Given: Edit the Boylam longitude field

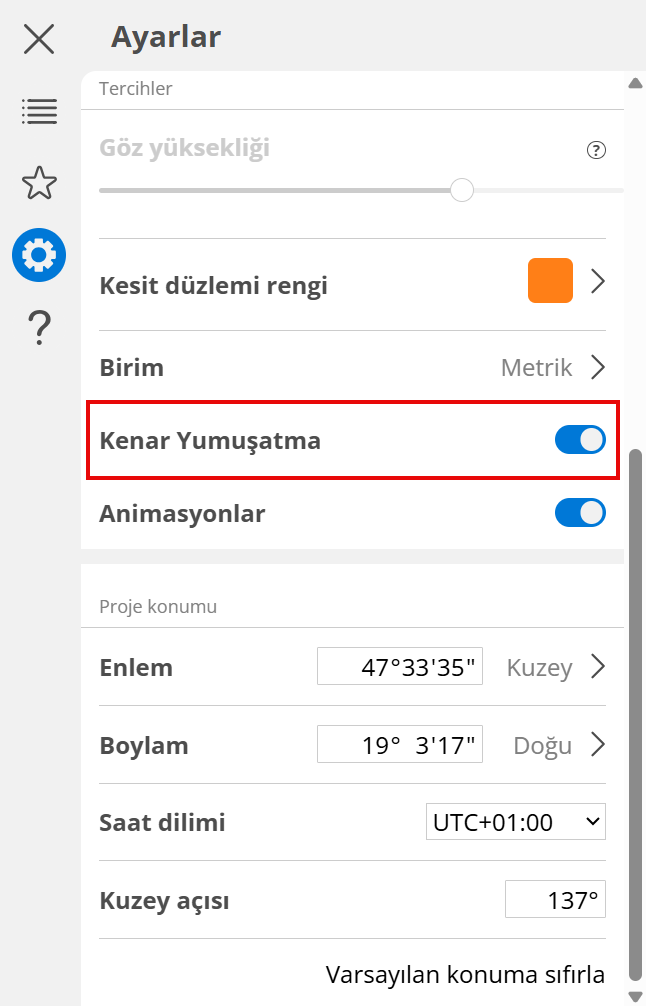Looking at the screenshot, I should coord(400,745).
